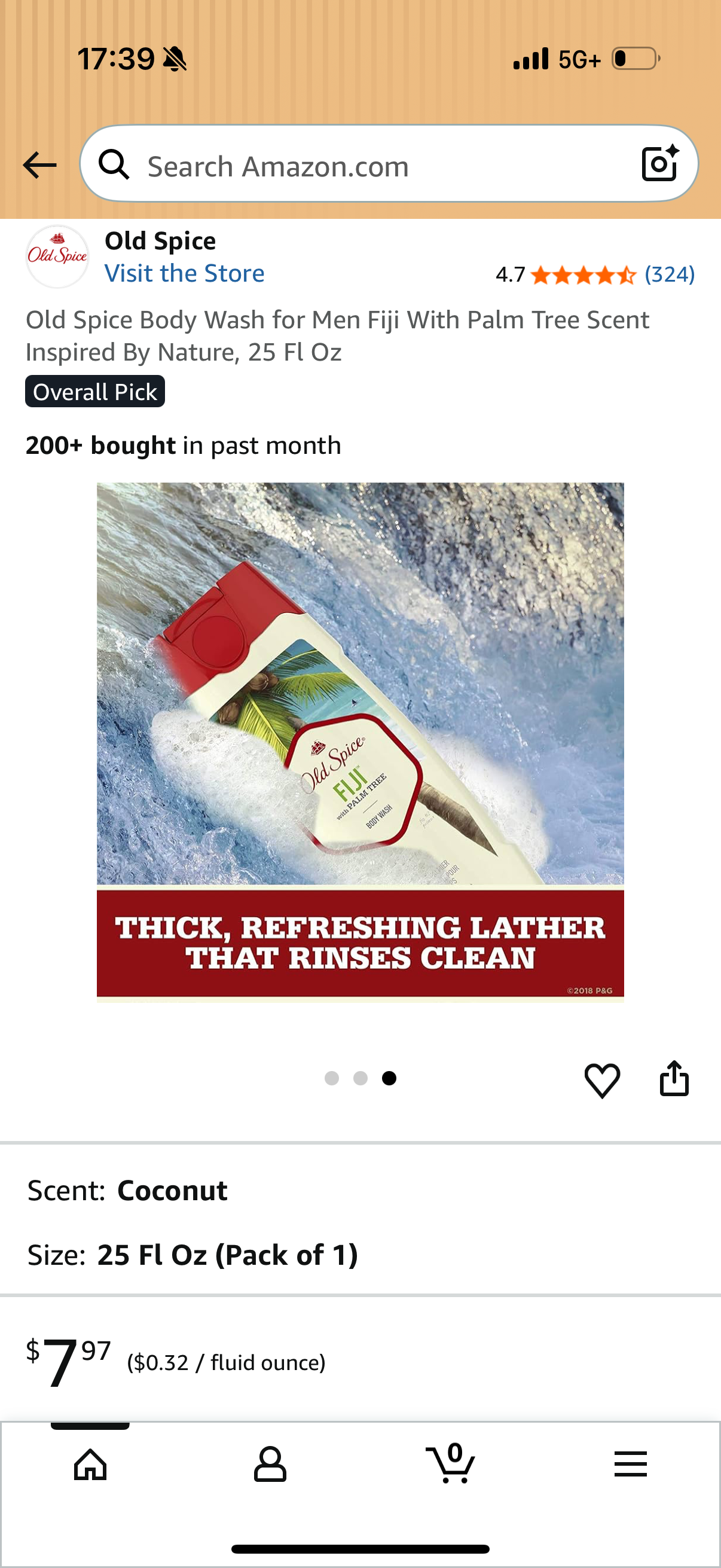
Task: Open the camera lens search icon
Action: click(x=660, y=163)
